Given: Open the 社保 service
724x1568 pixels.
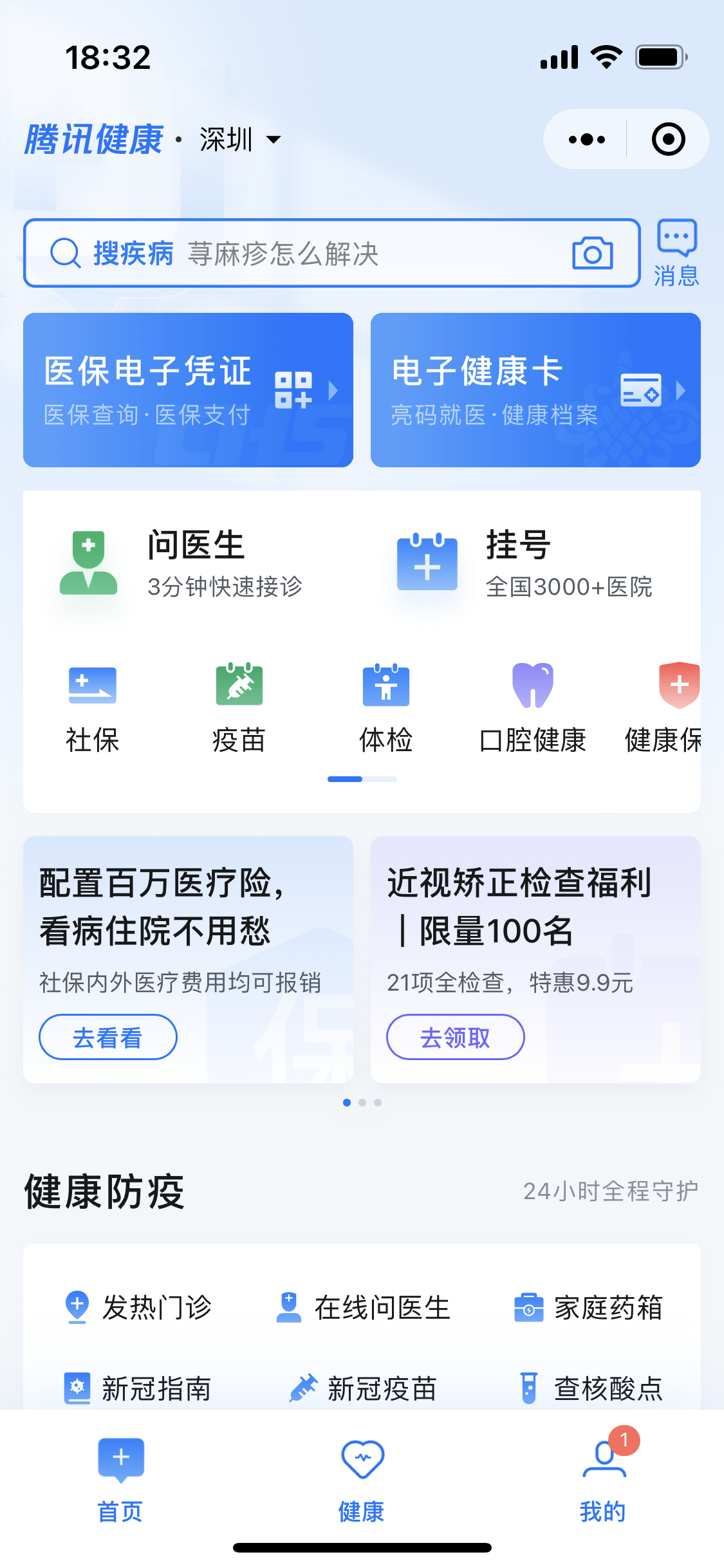Looking at the screenshot, I should click(92, 708).
